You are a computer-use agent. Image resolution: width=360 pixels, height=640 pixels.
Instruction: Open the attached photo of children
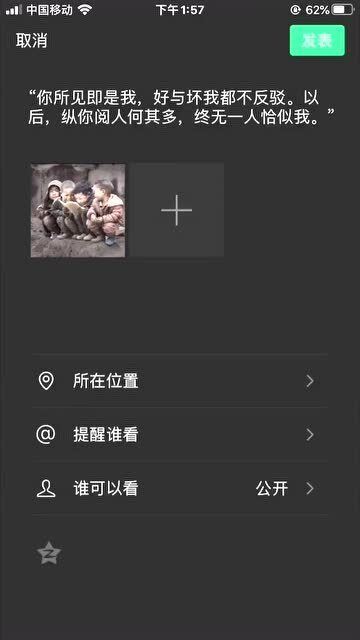coord(78,210)
